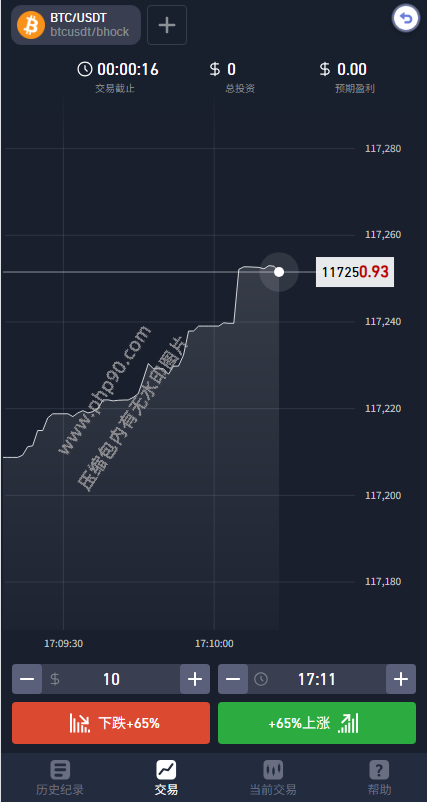Place a 下跌 +65% down trade
Viewport: 427px width, 802px height.
click(111, 723)
